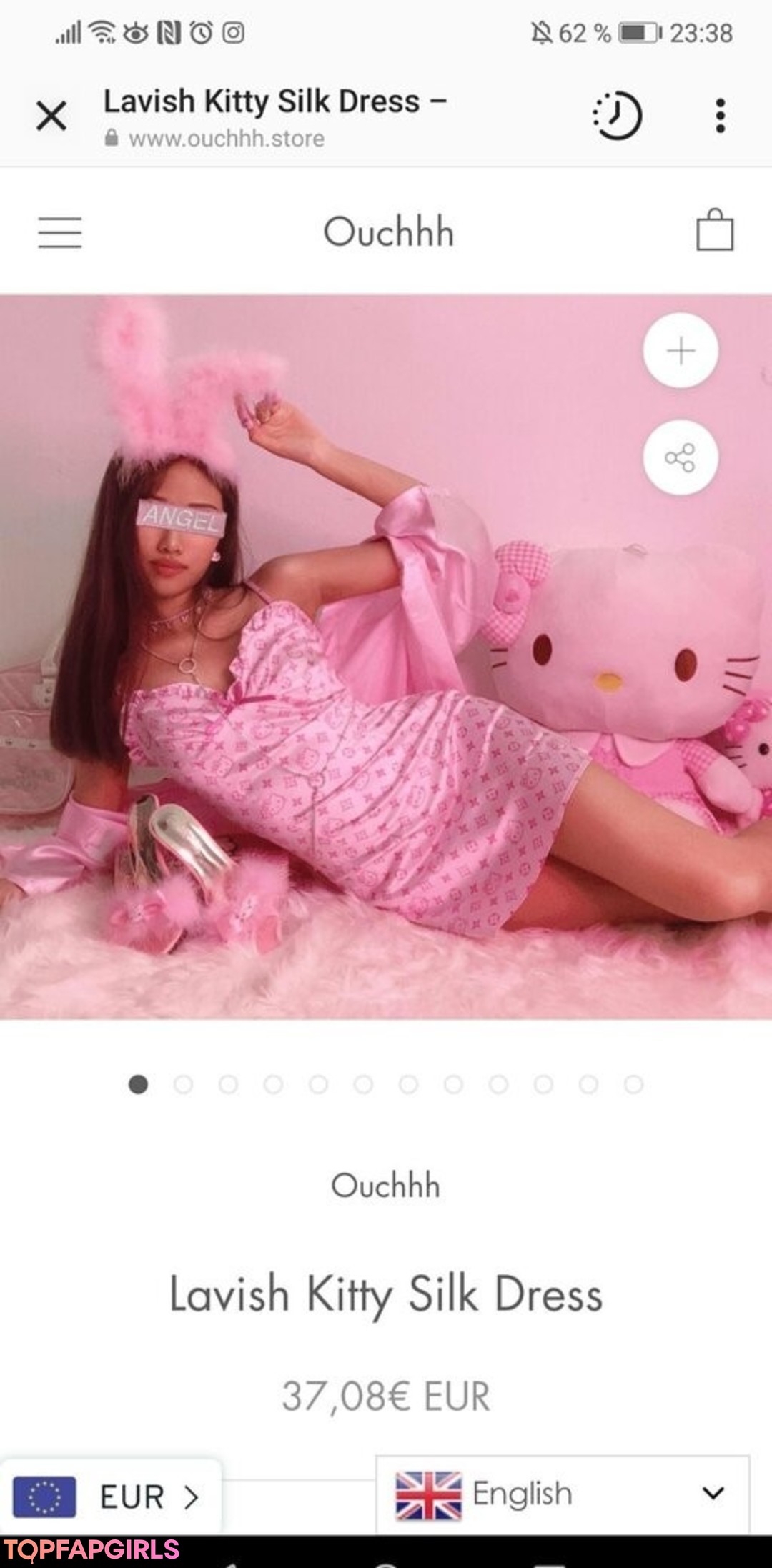
Task: Close the in-app browser tab
Action: pos(51,116)
